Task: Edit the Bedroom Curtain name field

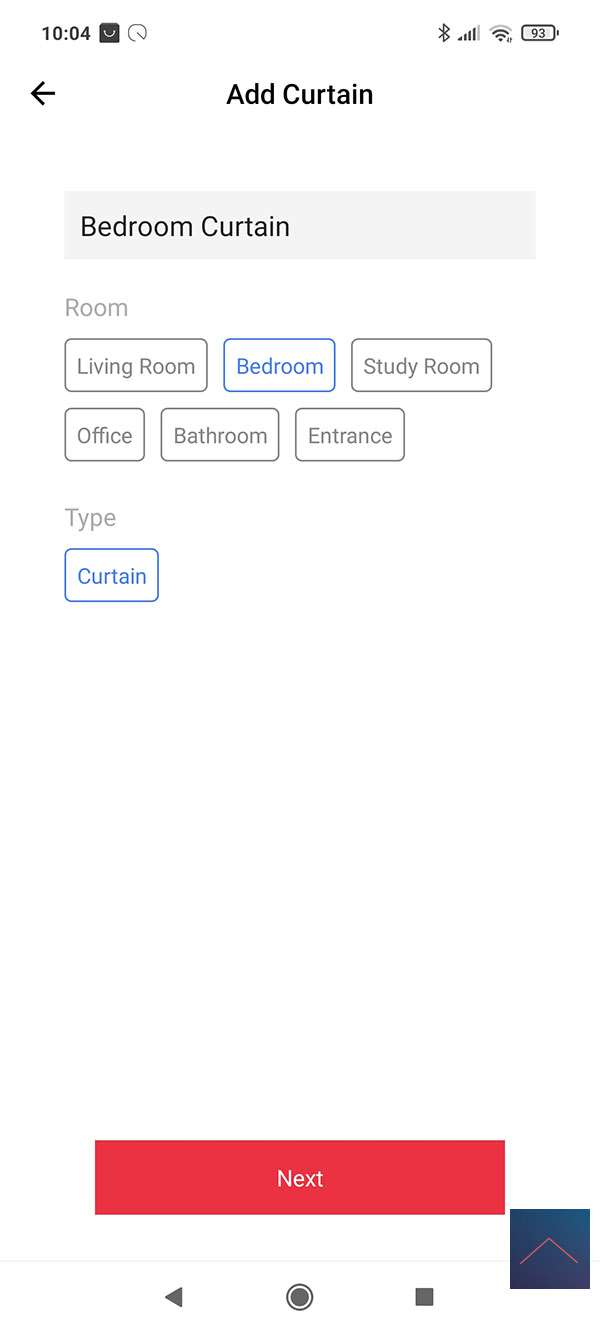Action: coord(299,226)
